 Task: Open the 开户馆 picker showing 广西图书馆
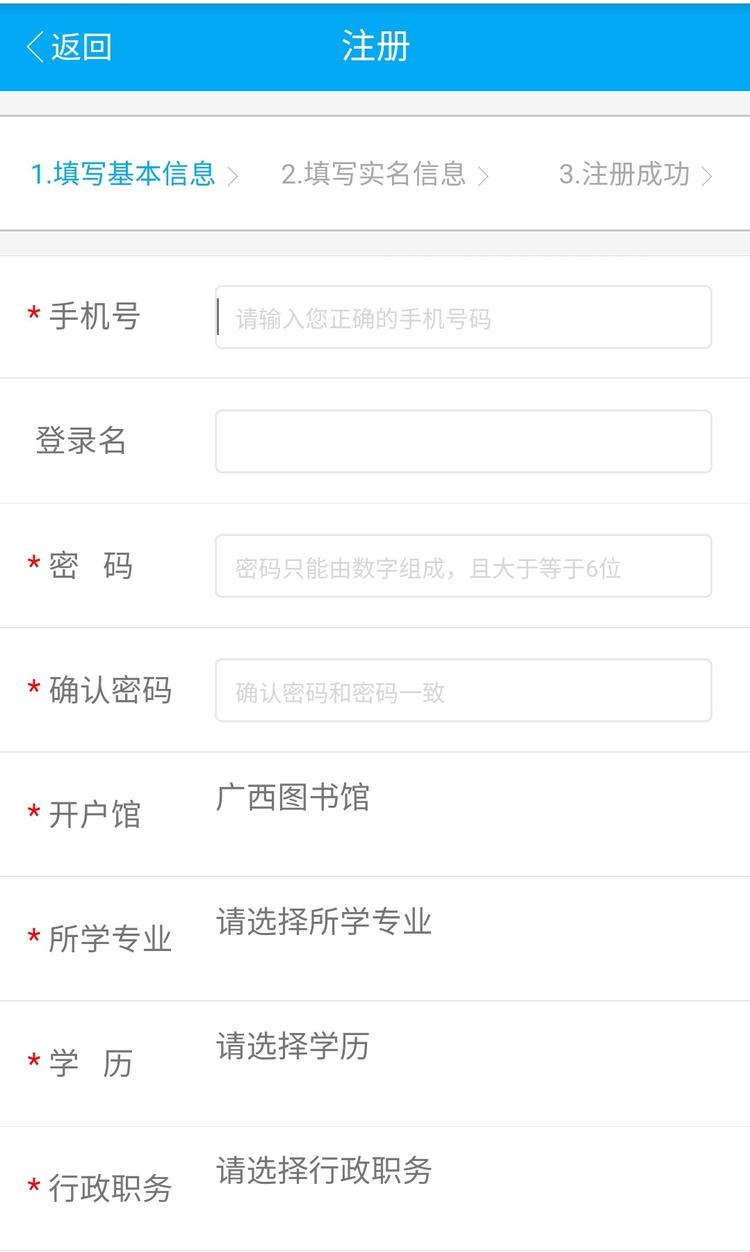coord(293,797)
